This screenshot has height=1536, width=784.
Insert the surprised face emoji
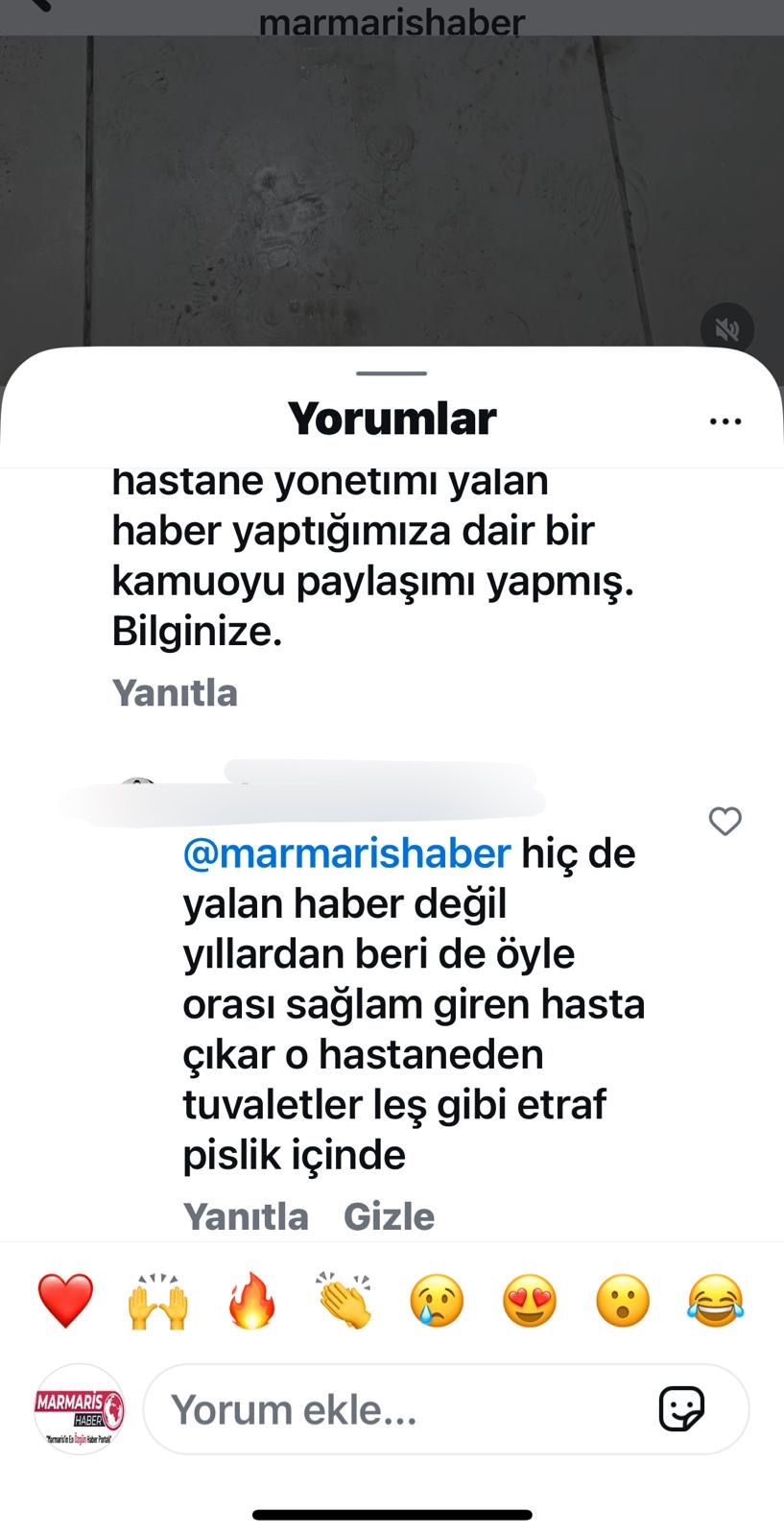[623, 1301]
